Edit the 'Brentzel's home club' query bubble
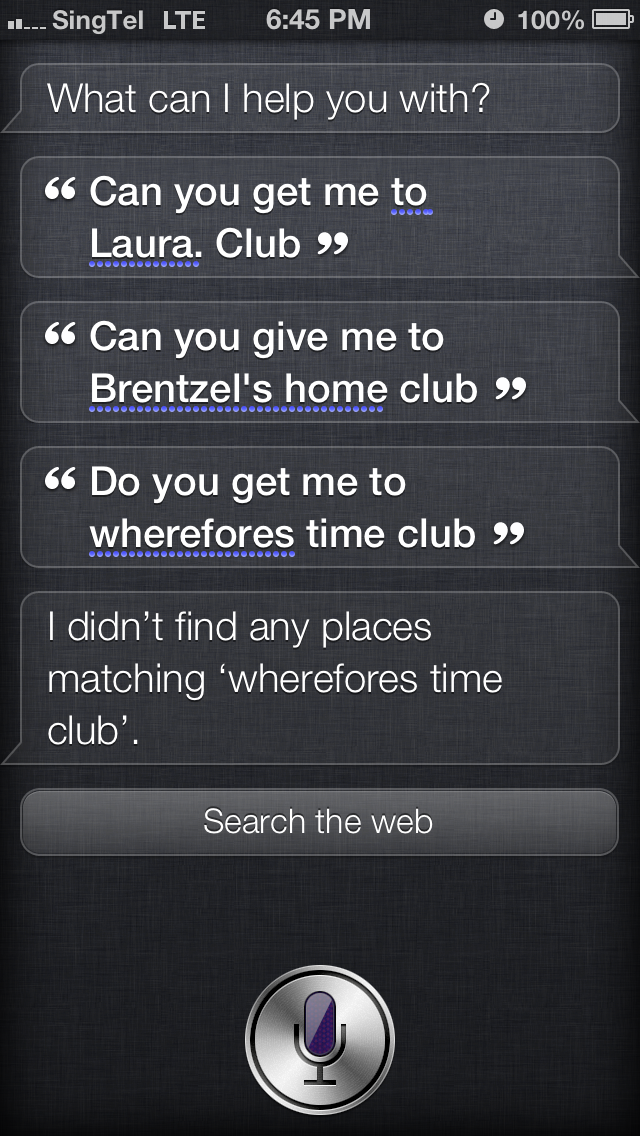This screenshot has height=1136, width=640. (x=320, y=362)
